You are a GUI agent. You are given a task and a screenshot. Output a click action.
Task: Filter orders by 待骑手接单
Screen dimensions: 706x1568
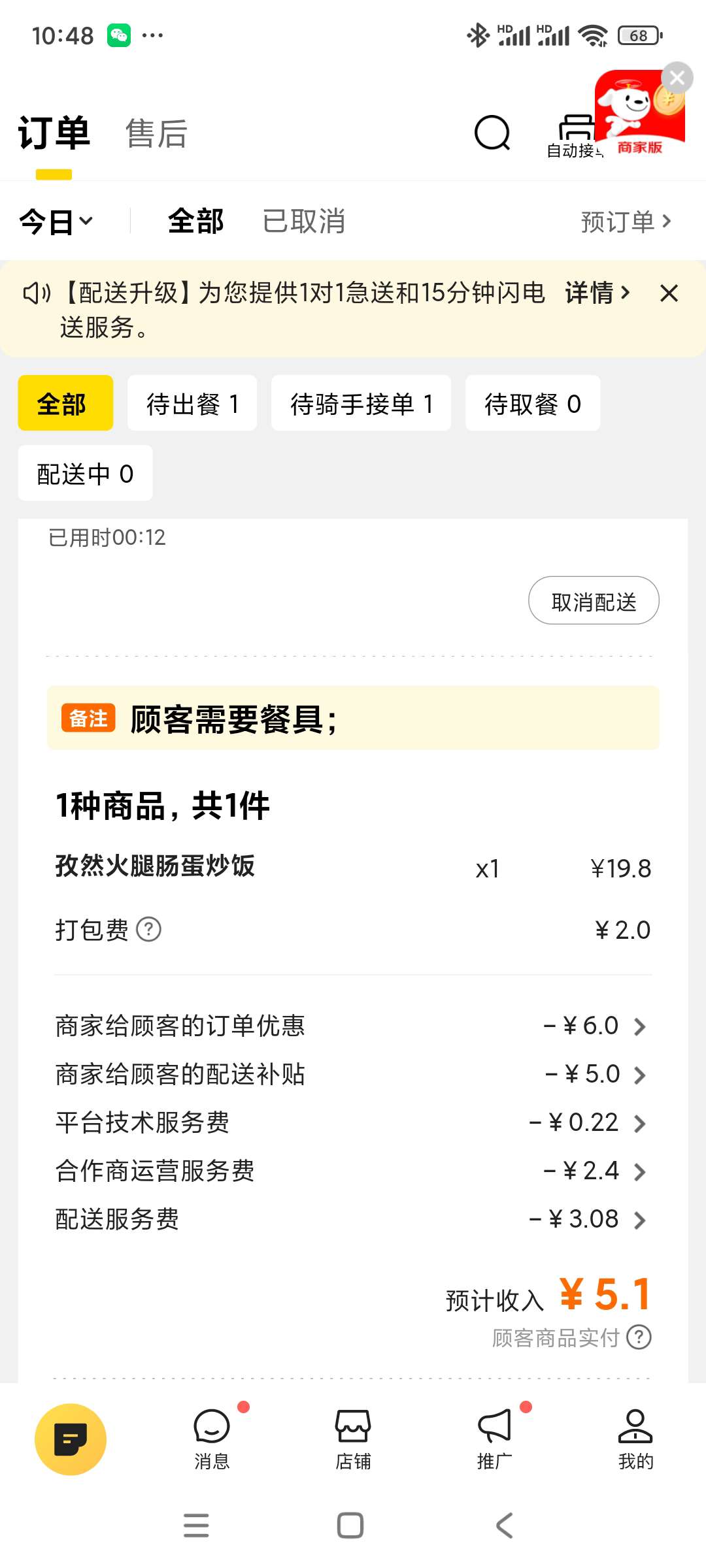(x=361, y=403)
